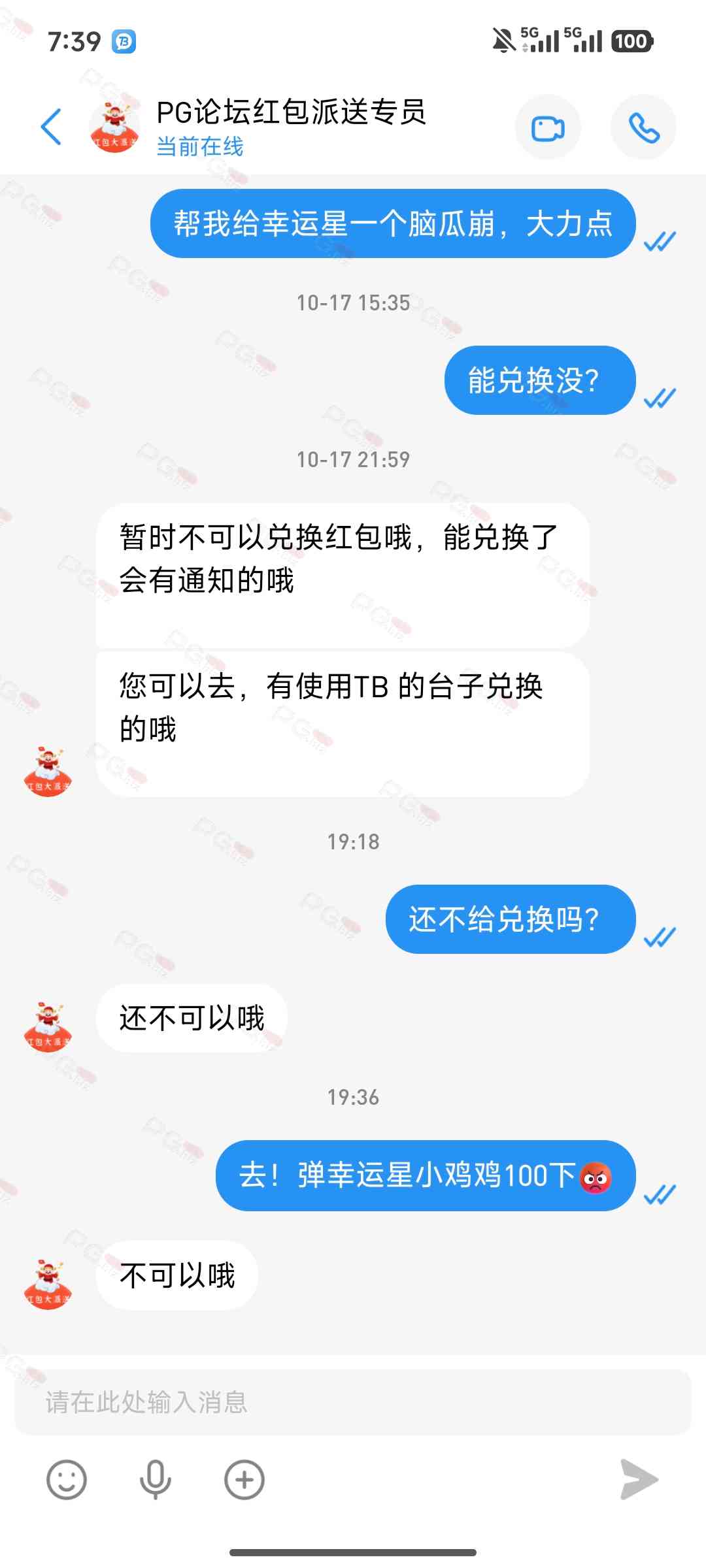Tap the avatar beside 不可以哦 message

[48, 1284]
